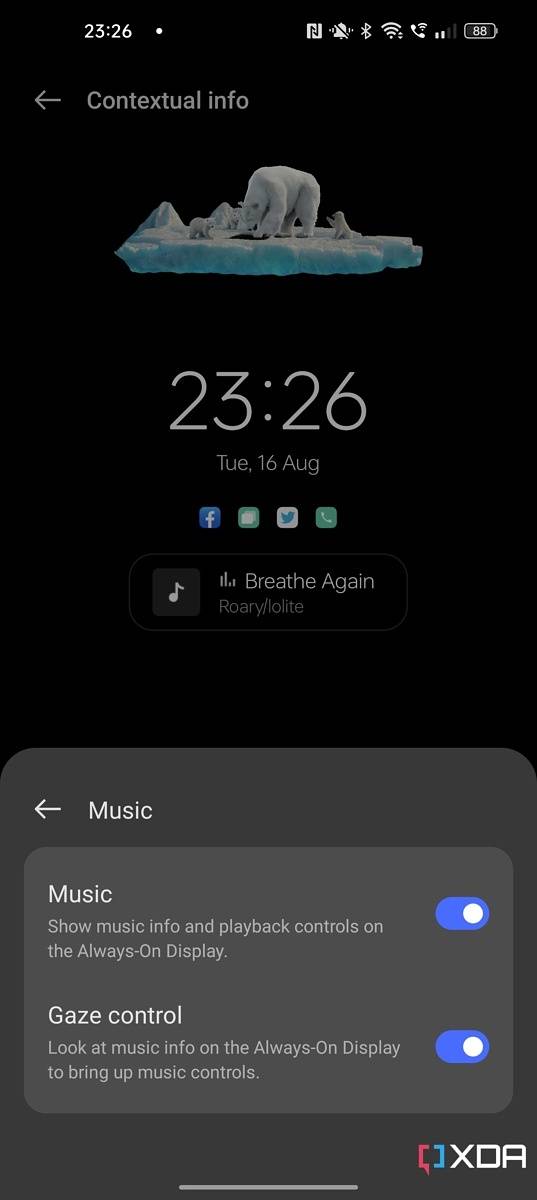Screen dimensions: 537x1200
Task: Turn off the Music toggle
Action: 462,914
